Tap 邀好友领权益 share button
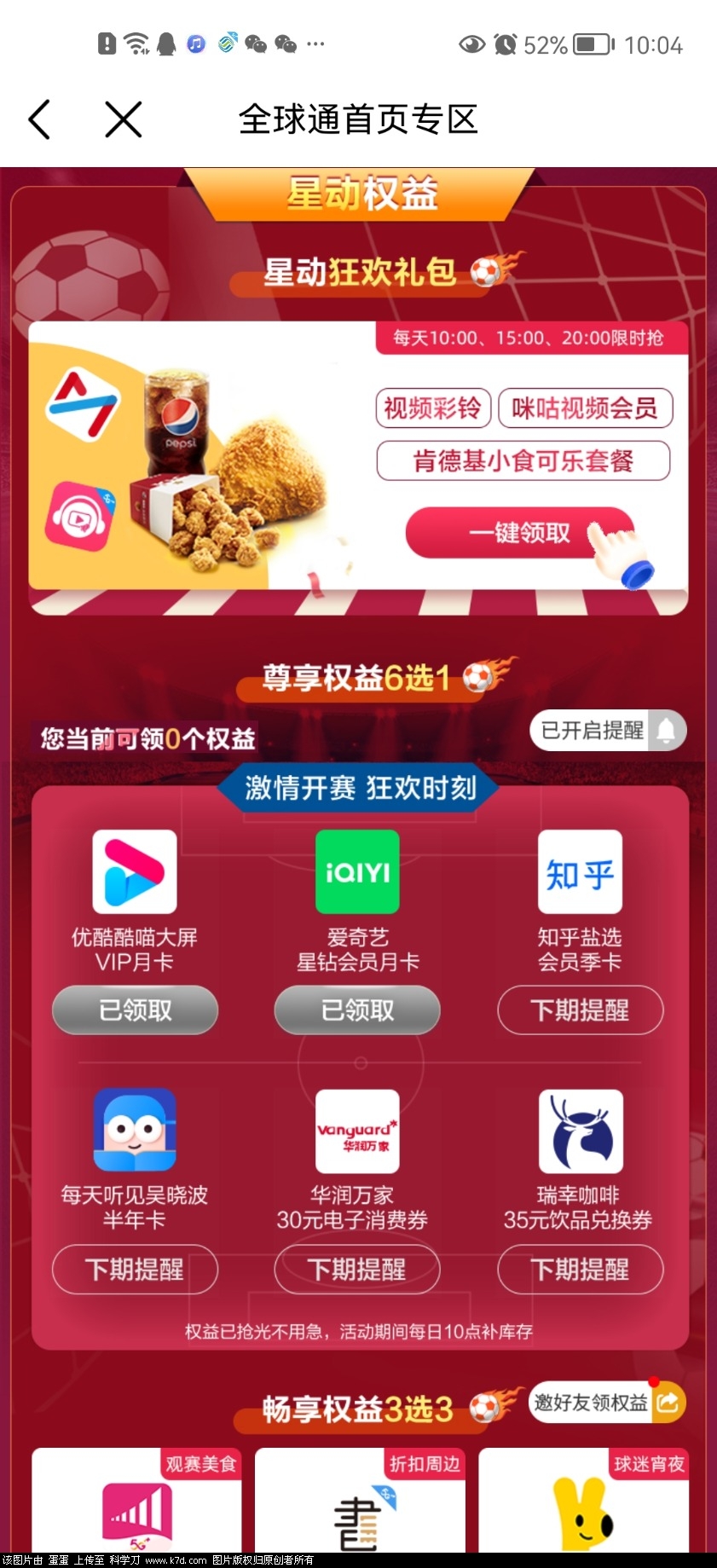 tap(607, 1403)
